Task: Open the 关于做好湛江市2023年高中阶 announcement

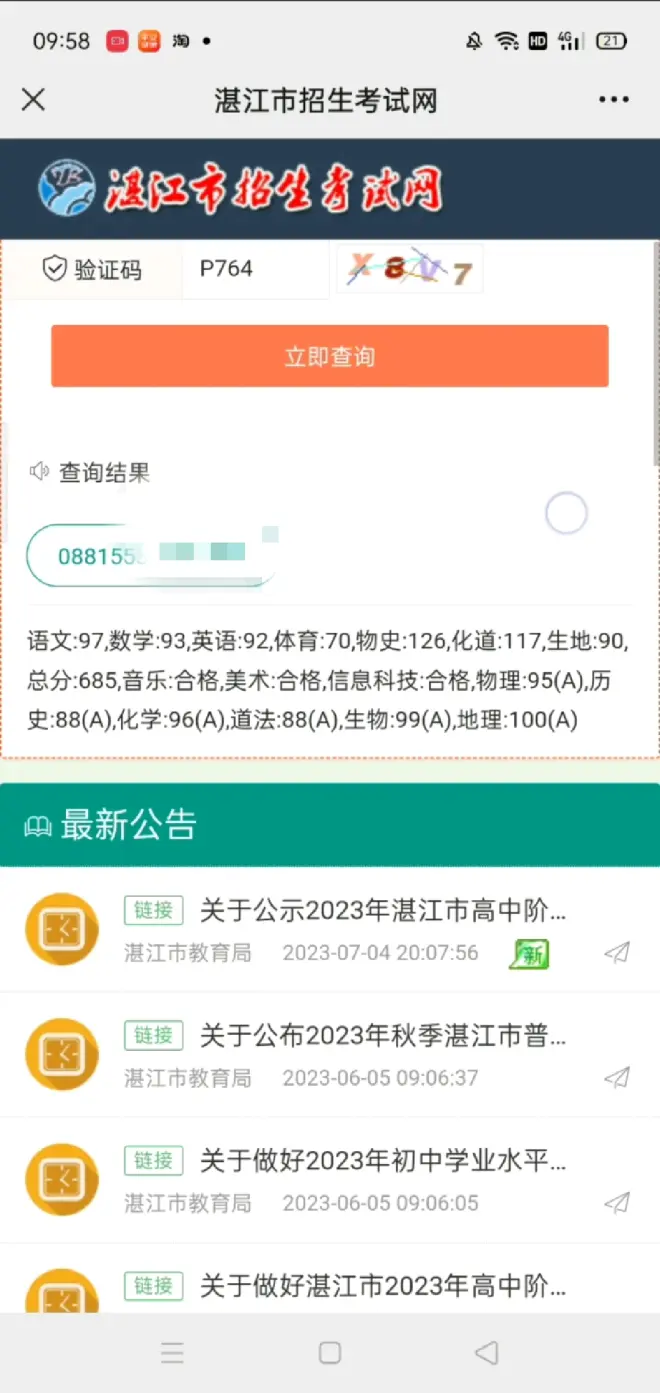Action: [383, 1286]
